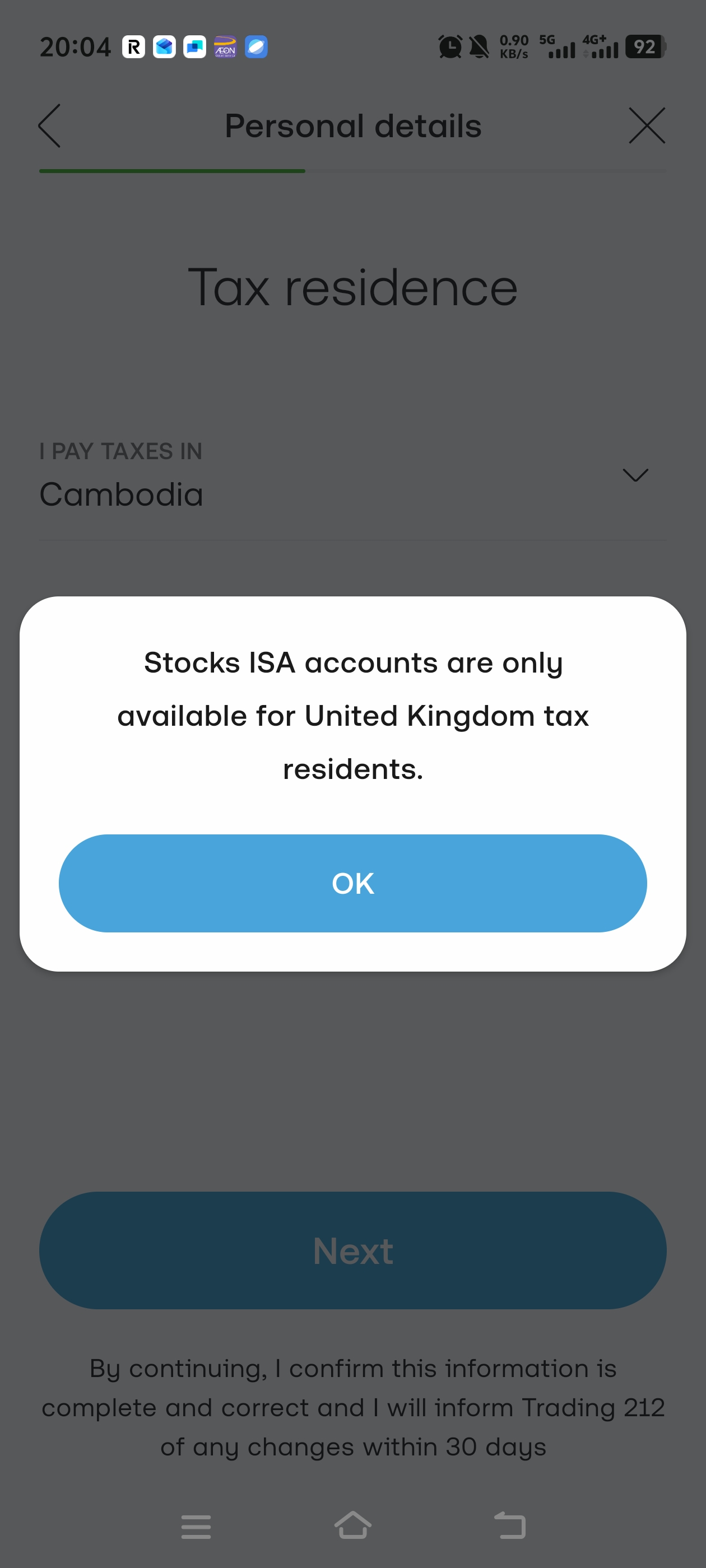706x1568 pixels.
Task: Dismiss the ISA dialog with OK
Action: [x=352, y=883]
